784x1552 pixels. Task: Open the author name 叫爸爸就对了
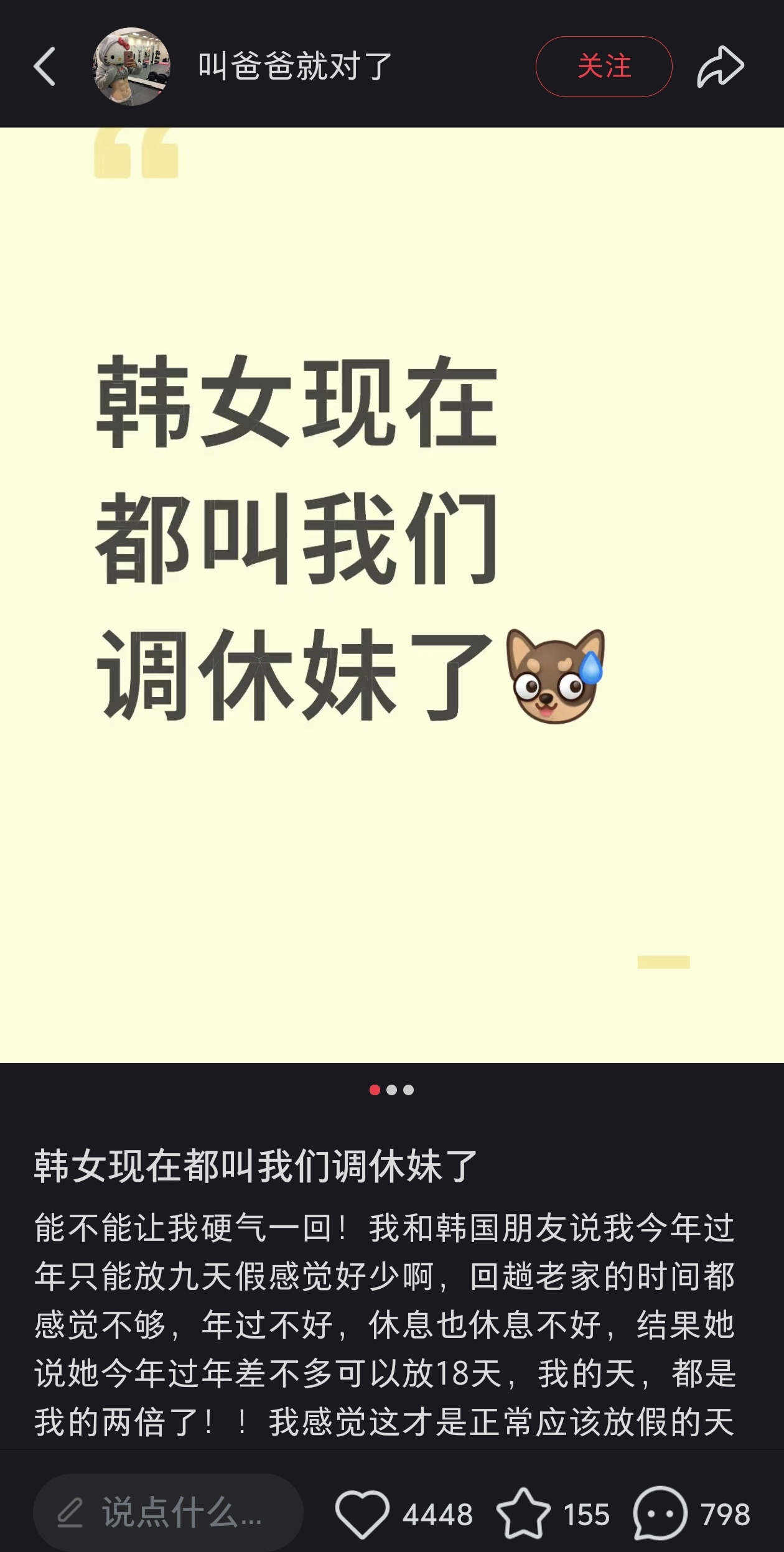click(295, 66)
